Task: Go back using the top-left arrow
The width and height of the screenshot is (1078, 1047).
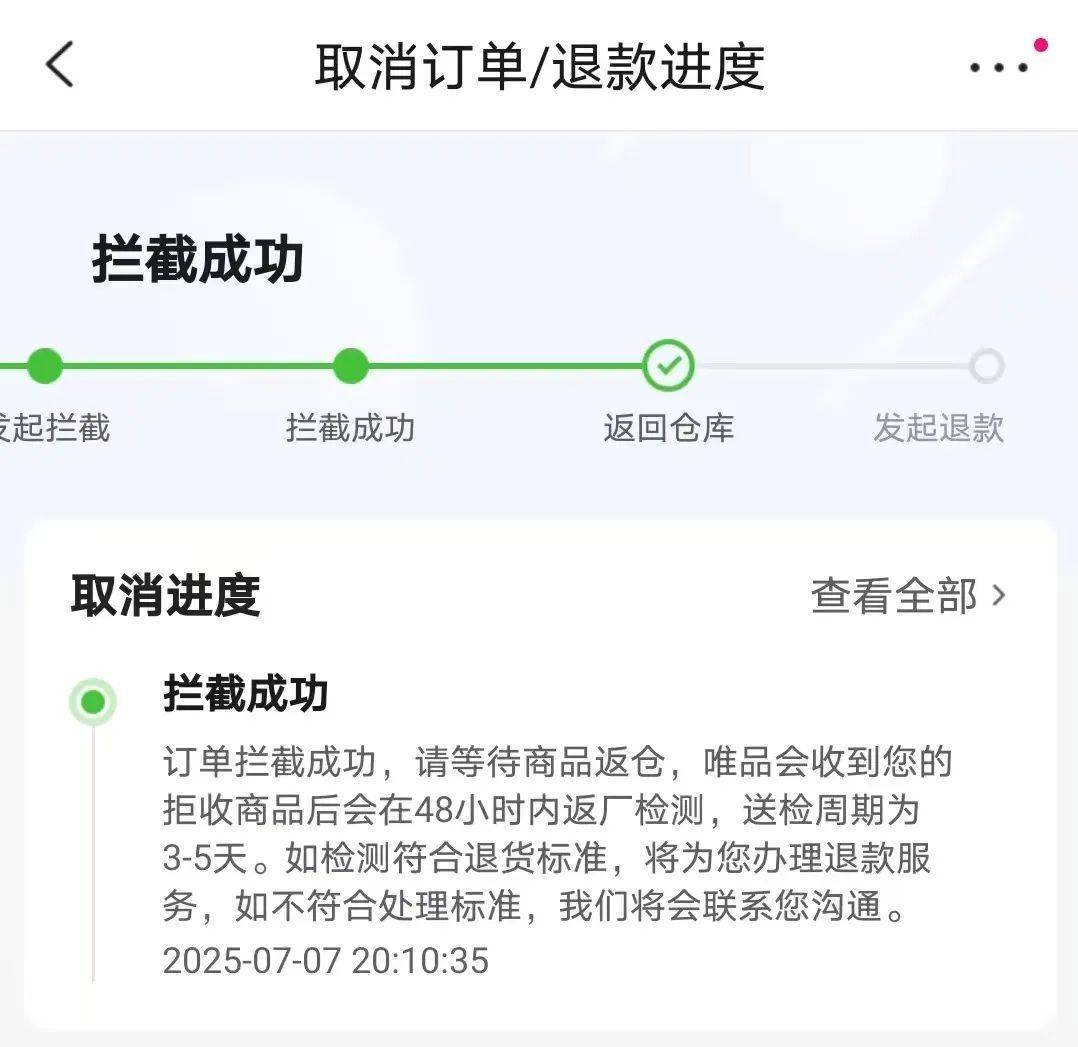Action: 60,66
